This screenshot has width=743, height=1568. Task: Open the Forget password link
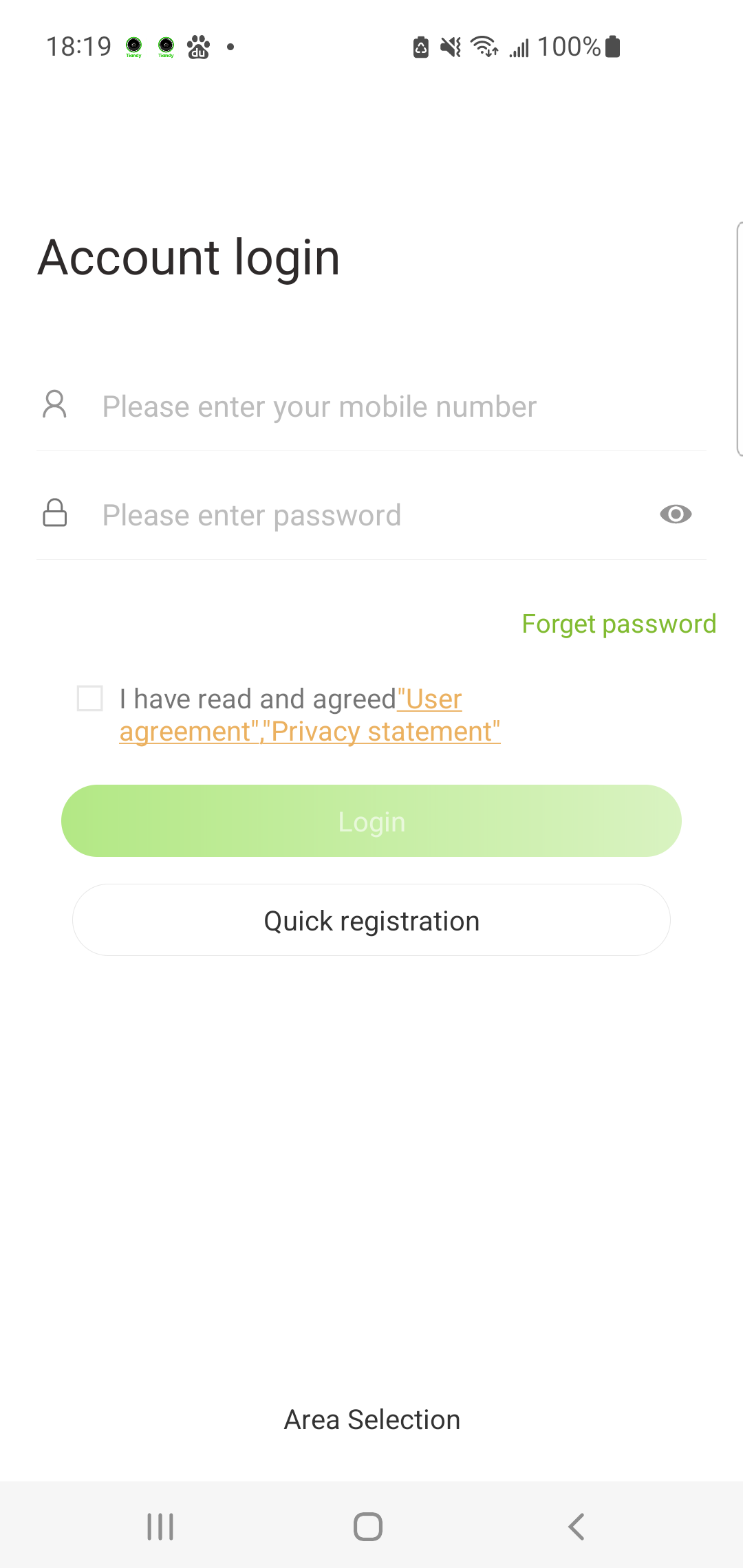[618, 624]
